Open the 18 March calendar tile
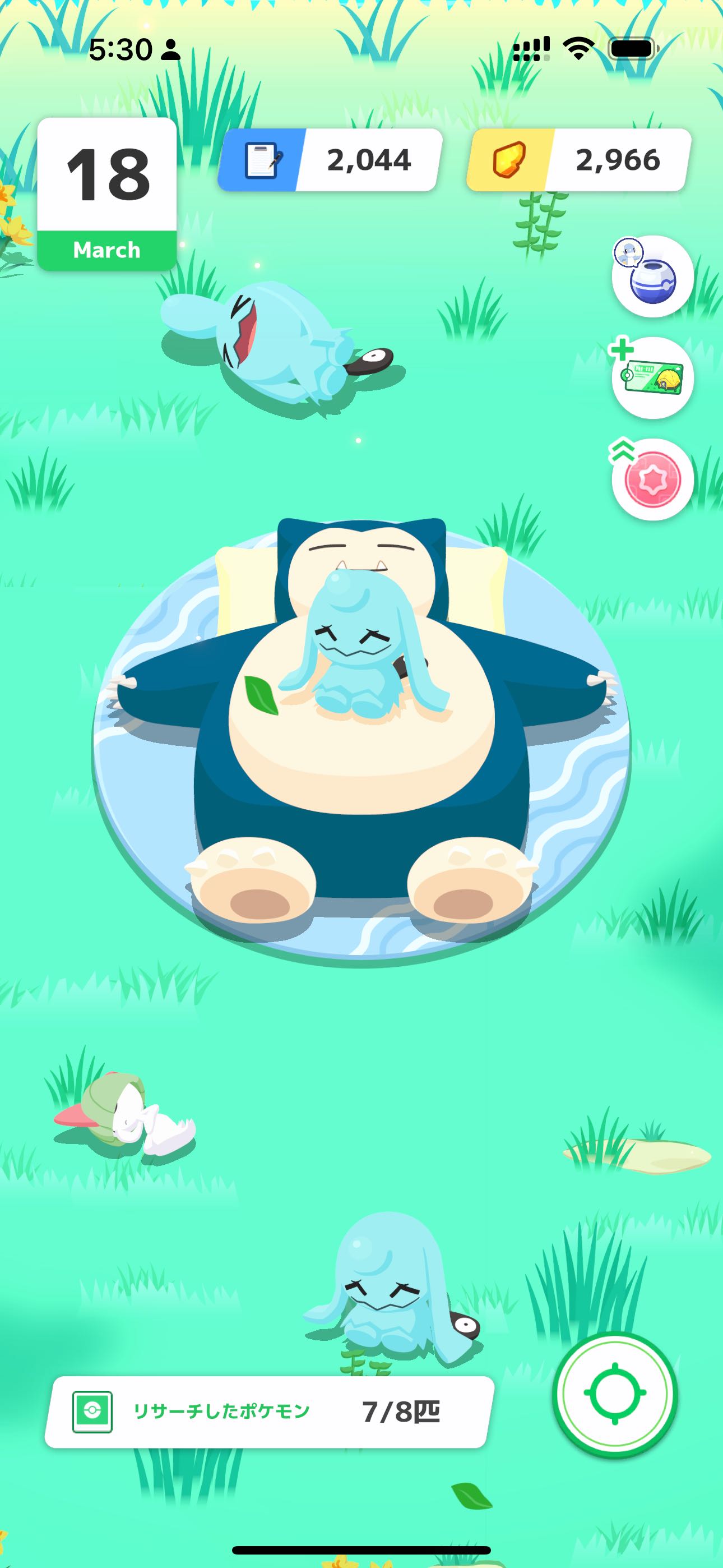Viewport: 723px width, 1568px height. [x=107, y=194]
